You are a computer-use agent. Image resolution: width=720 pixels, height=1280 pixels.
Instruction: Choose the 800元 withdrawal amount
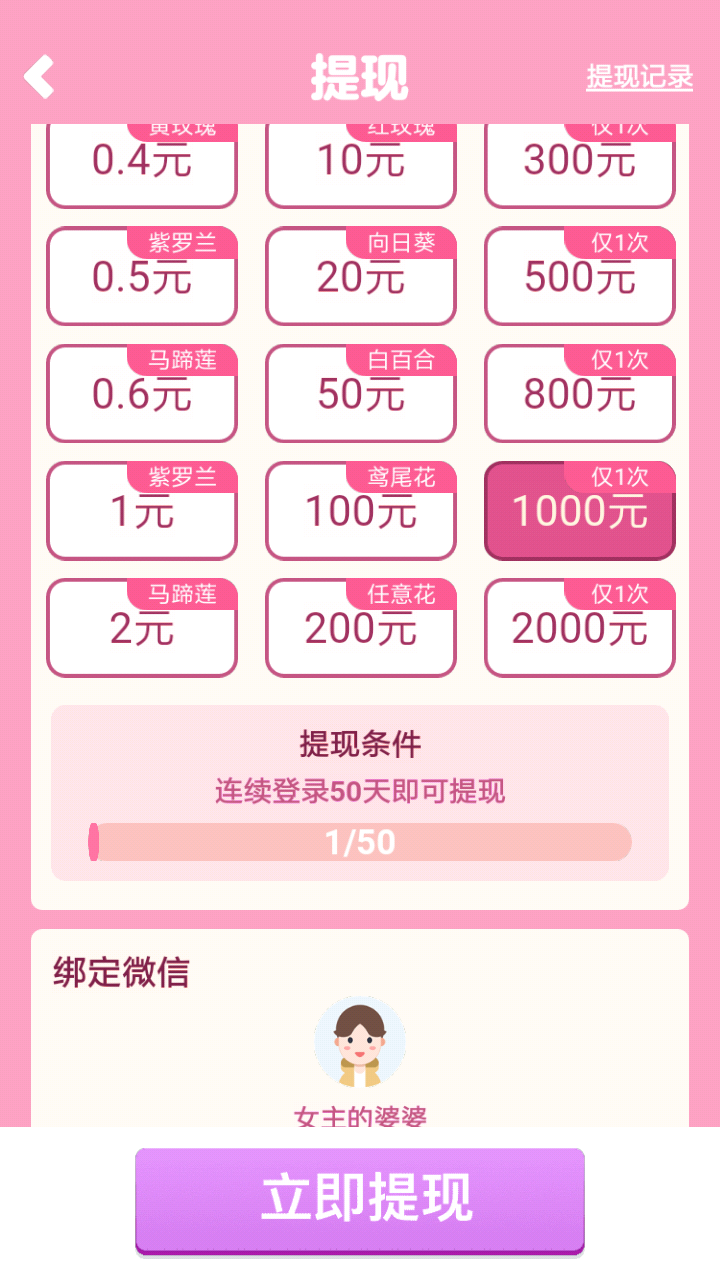point(579,394)
